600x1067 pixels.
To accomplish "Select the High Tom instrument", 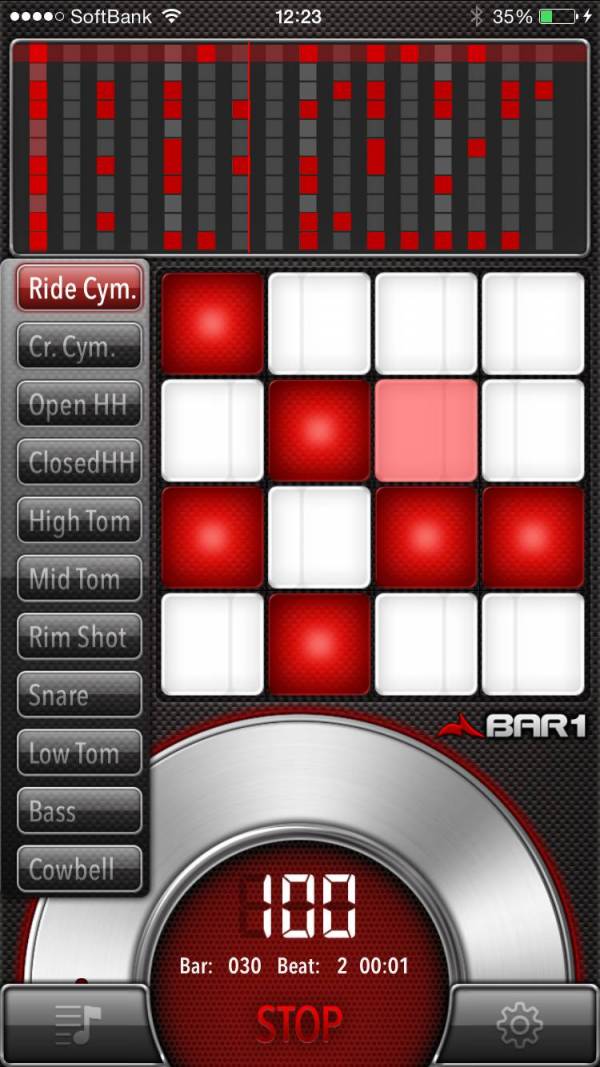I will pos(79,521).
